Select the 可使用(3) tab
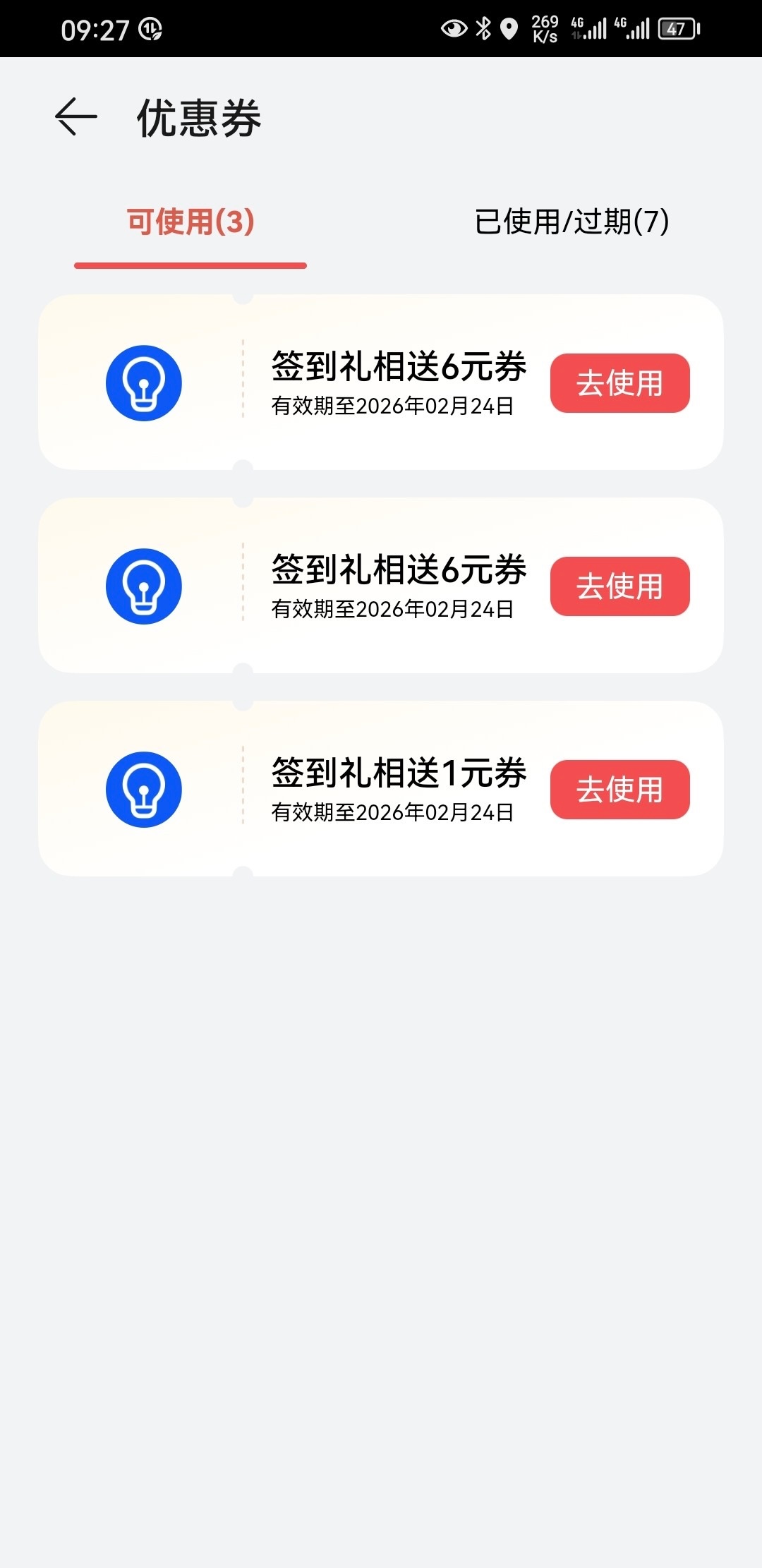762x1568 pixels. pos(190,222)
